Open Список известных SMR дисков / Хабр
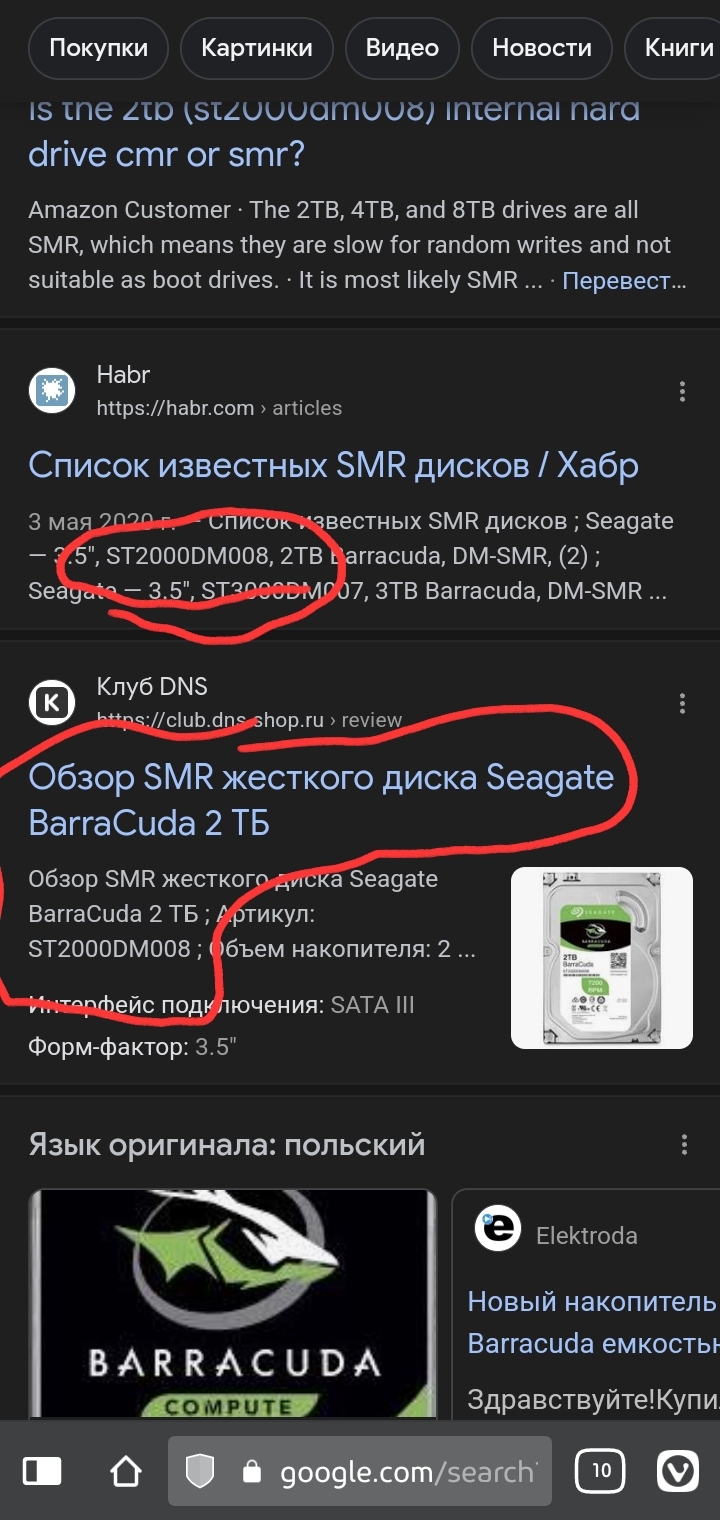The width and height of the screenshot is (720, 1520). [333, 465]
